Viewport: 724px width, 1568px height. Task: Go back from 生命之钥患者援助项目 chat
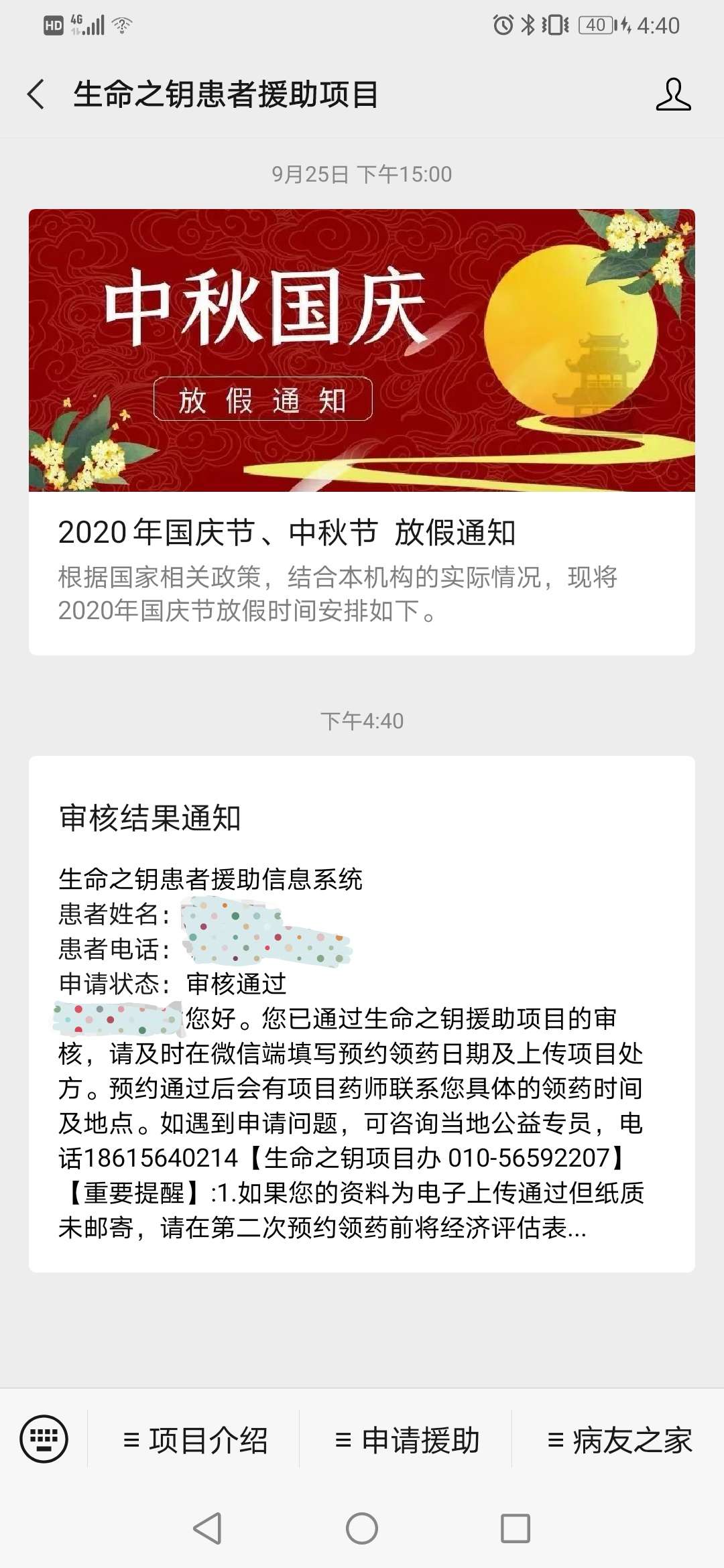pos(37,94)
